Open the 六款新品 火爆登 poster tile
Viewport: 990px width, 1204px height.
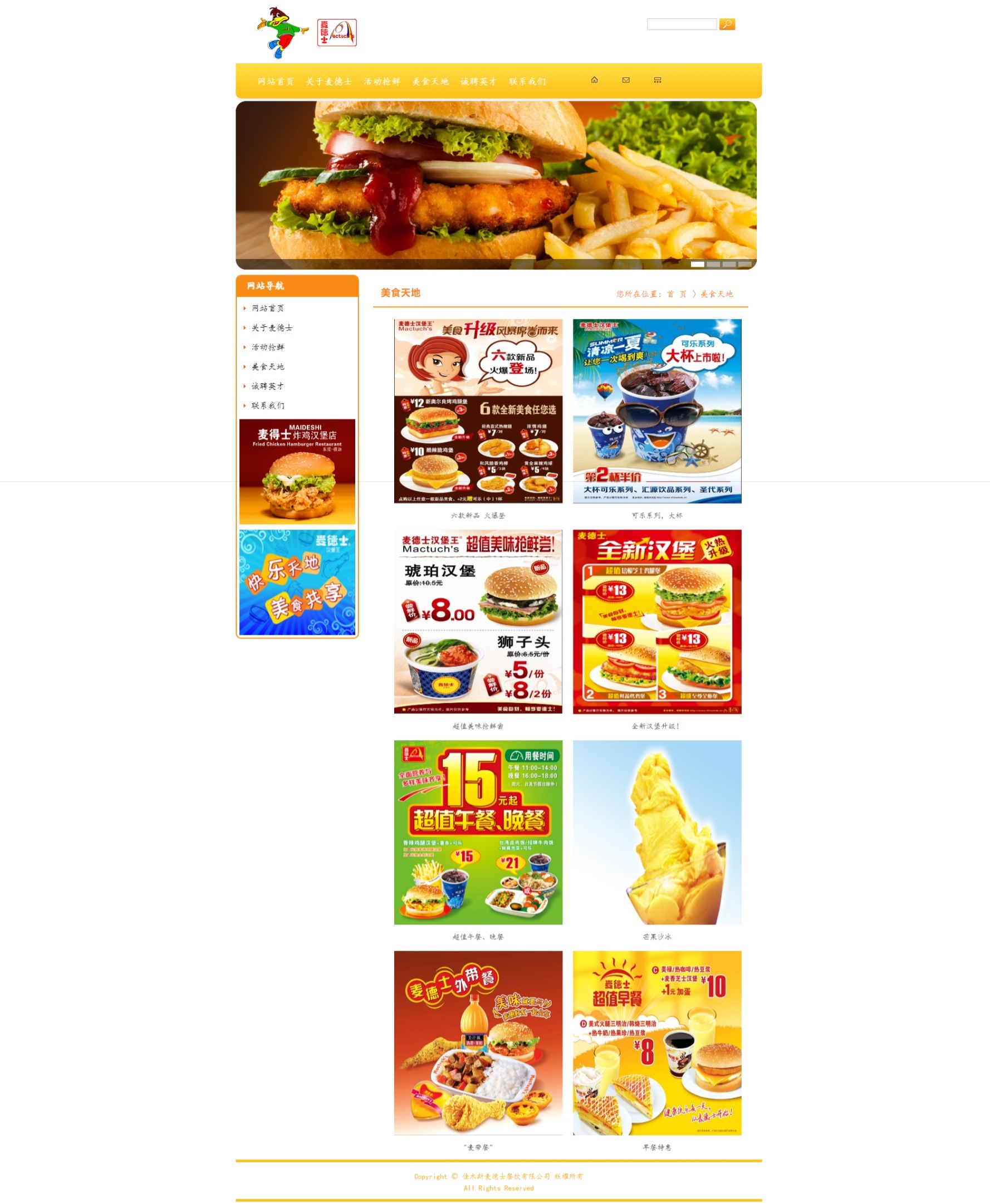coord(478,410)
